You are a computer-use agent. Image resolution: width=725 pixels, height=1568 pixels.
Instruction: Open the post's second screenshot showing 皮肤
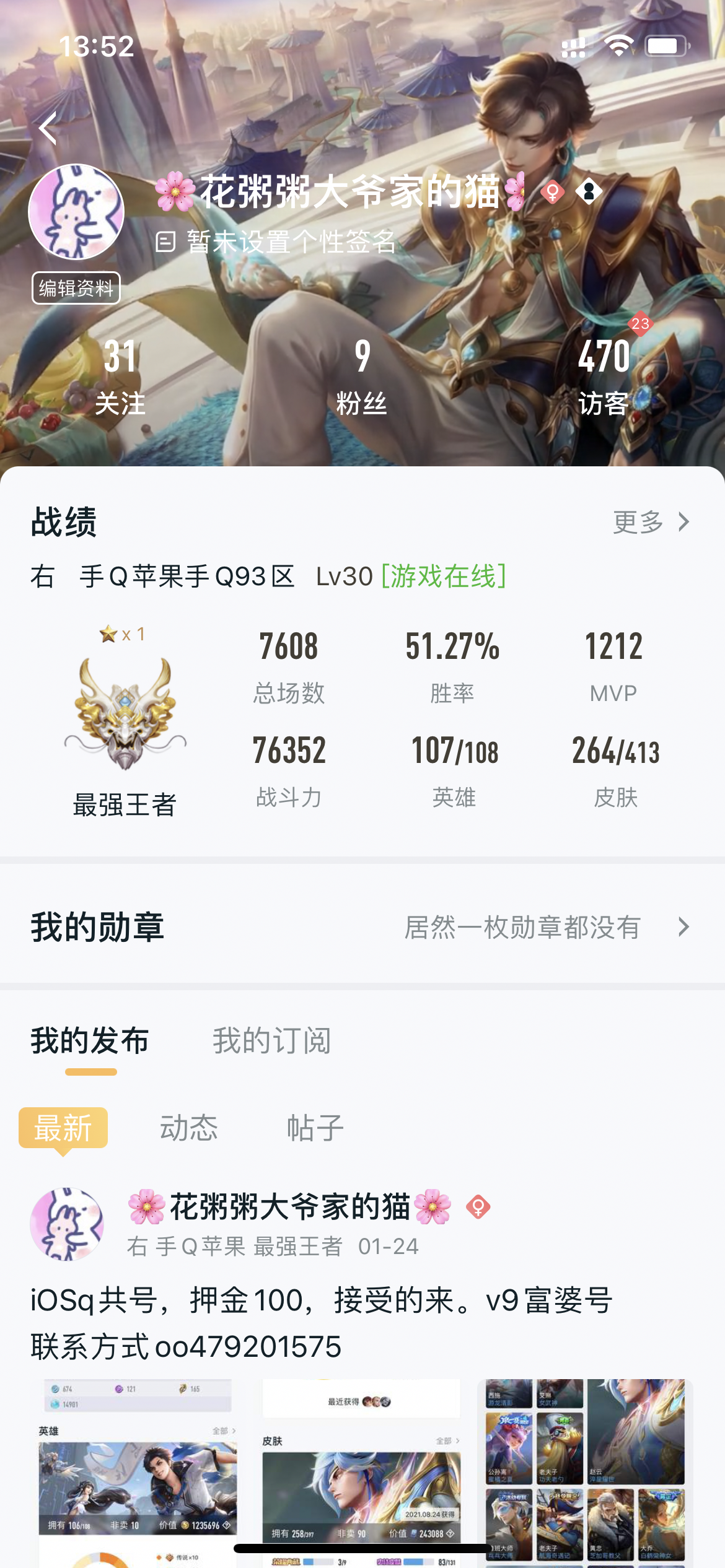click(361, 1473)
